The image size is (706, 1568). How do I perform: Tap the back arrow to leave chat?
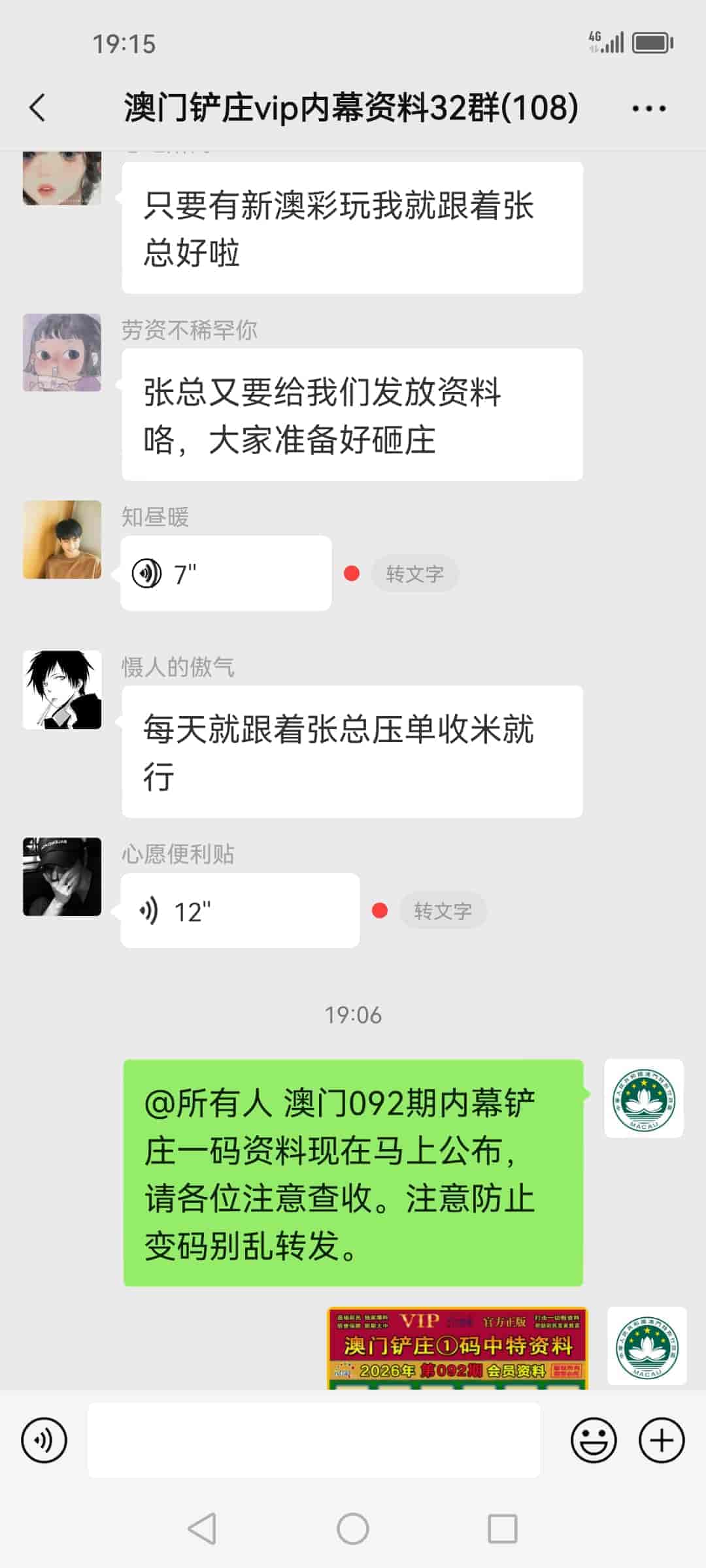37,108
